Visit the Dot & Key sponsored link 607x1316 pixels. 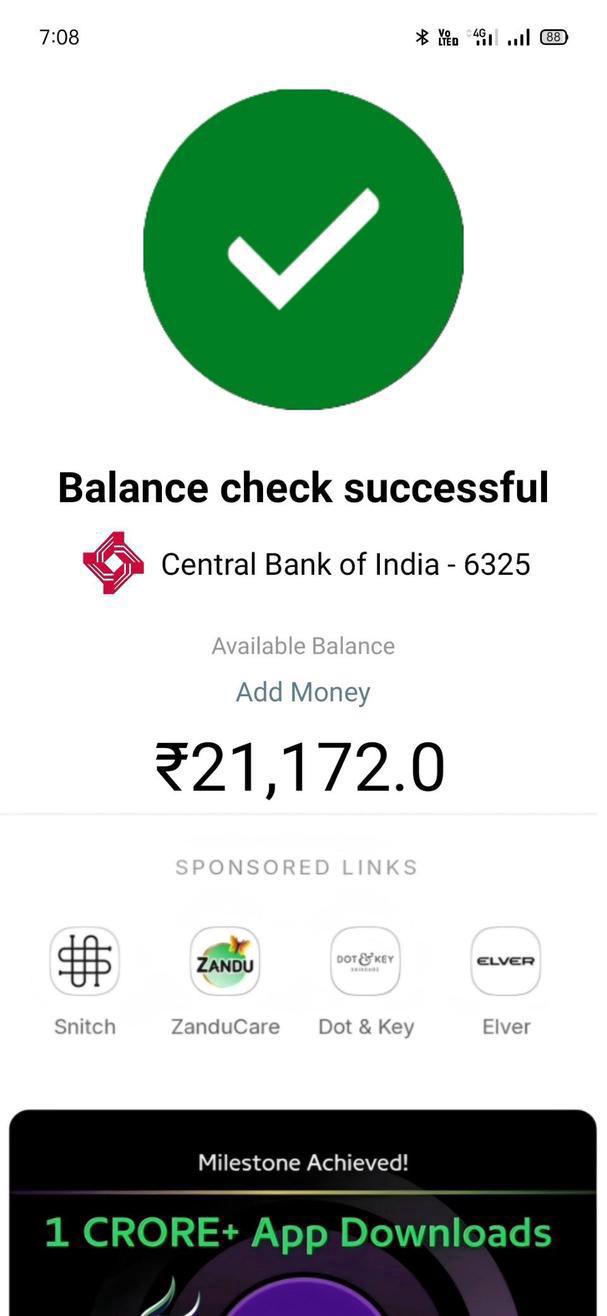click(365, 961)
